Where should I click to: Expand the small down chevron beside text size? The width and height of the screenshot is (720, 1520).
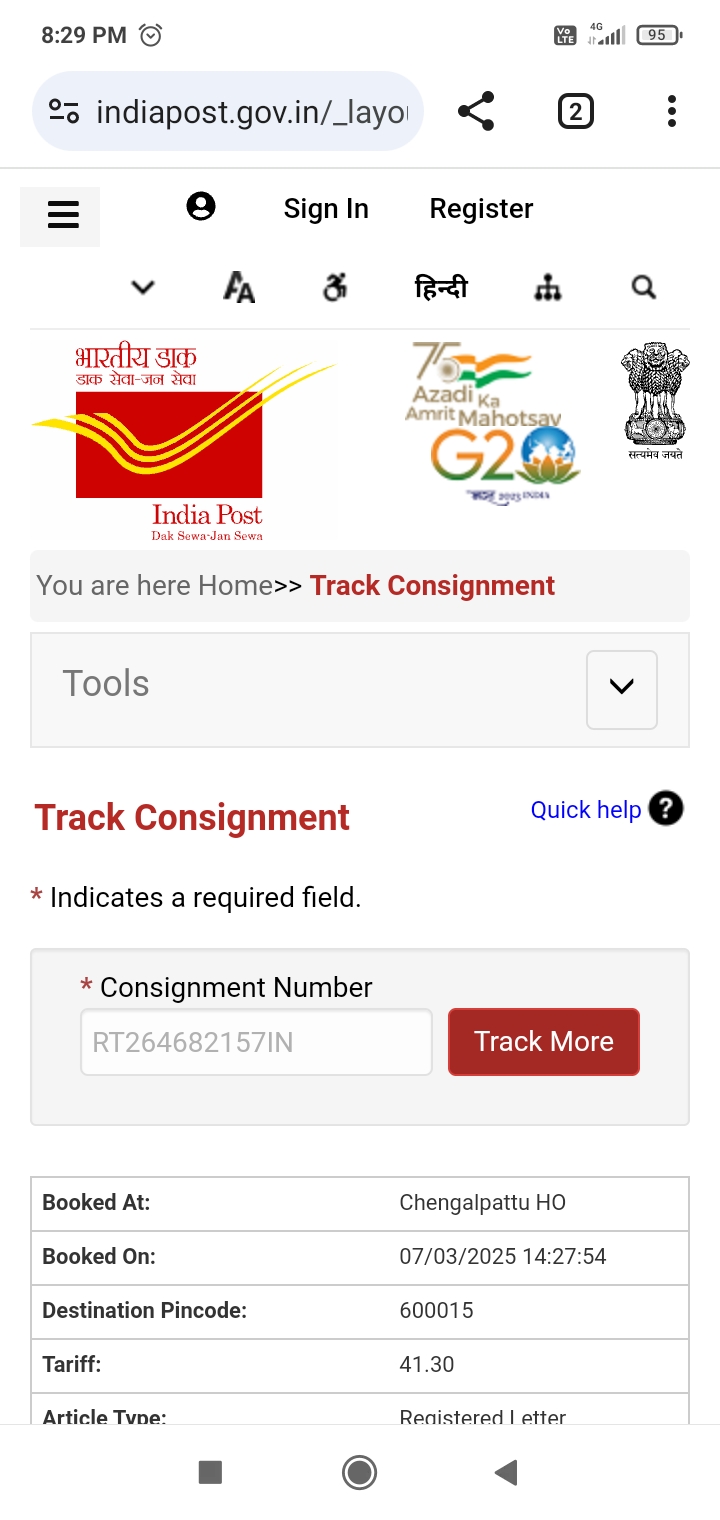coord(143,289)
